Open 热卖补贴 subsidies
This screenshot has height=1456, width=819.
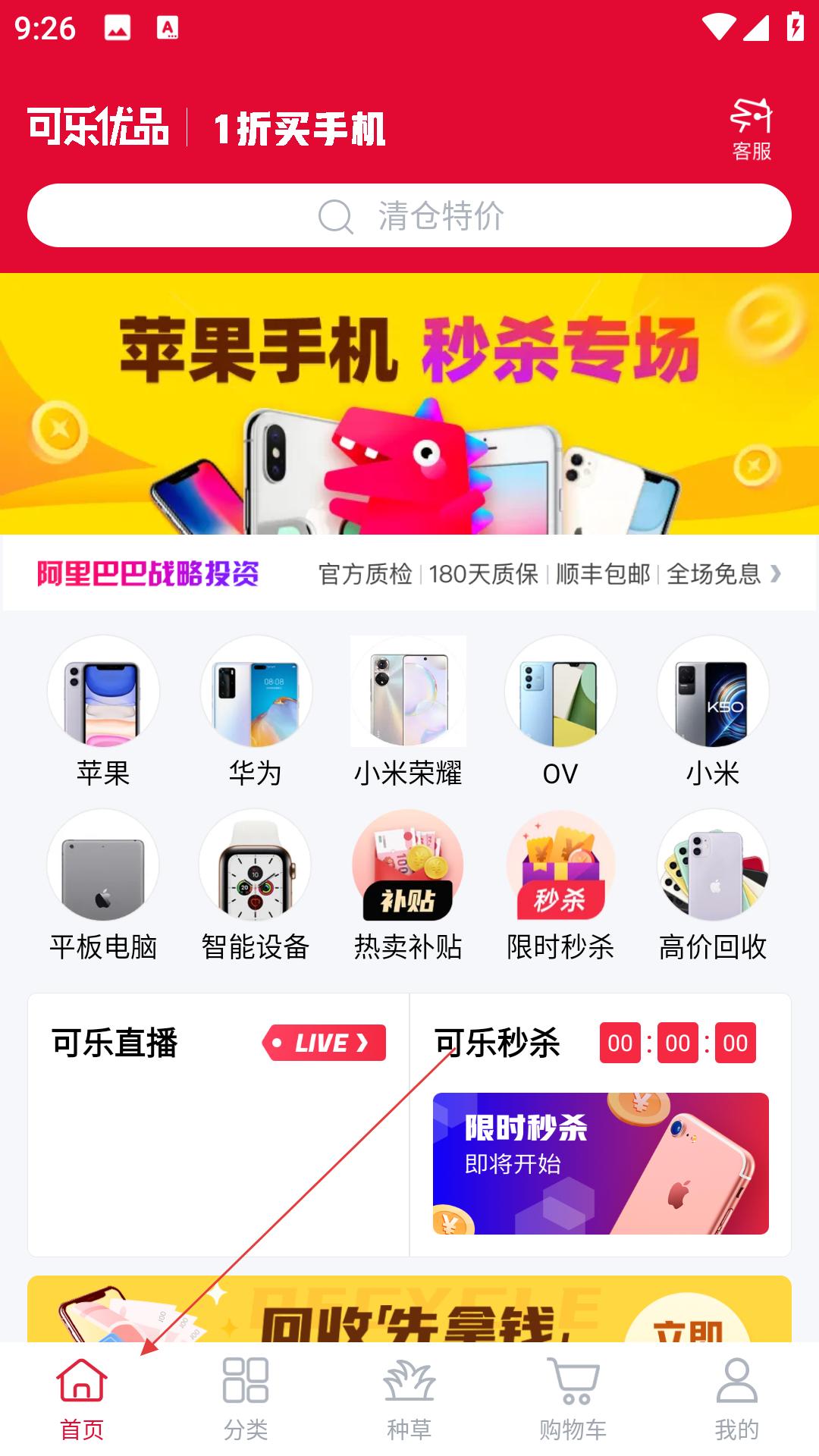click(x=408, y=886)
